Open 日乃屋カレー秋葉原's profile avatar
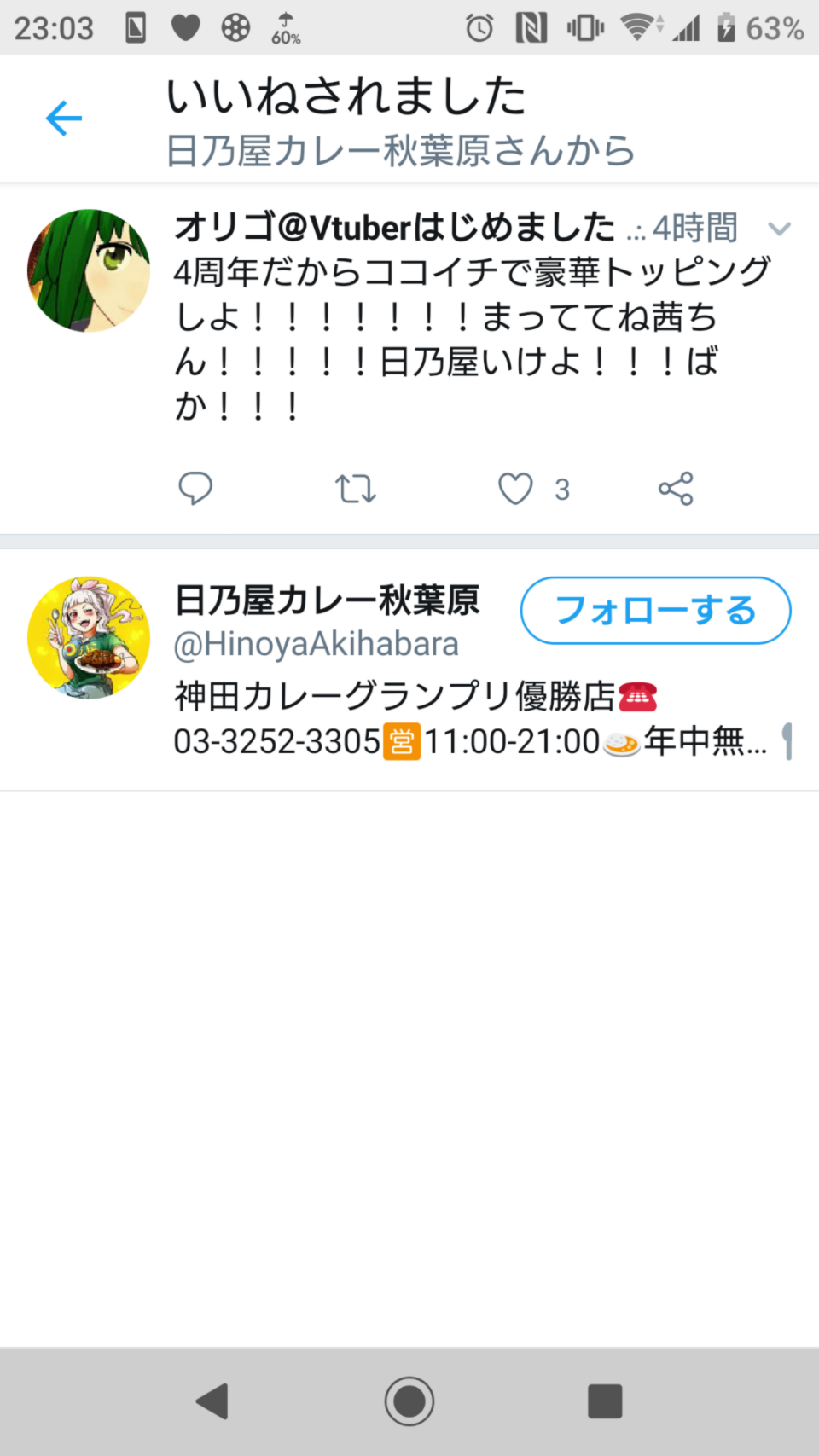This screenshot has width=819, height=1456. pyautogui.click(x=89, y=638)
